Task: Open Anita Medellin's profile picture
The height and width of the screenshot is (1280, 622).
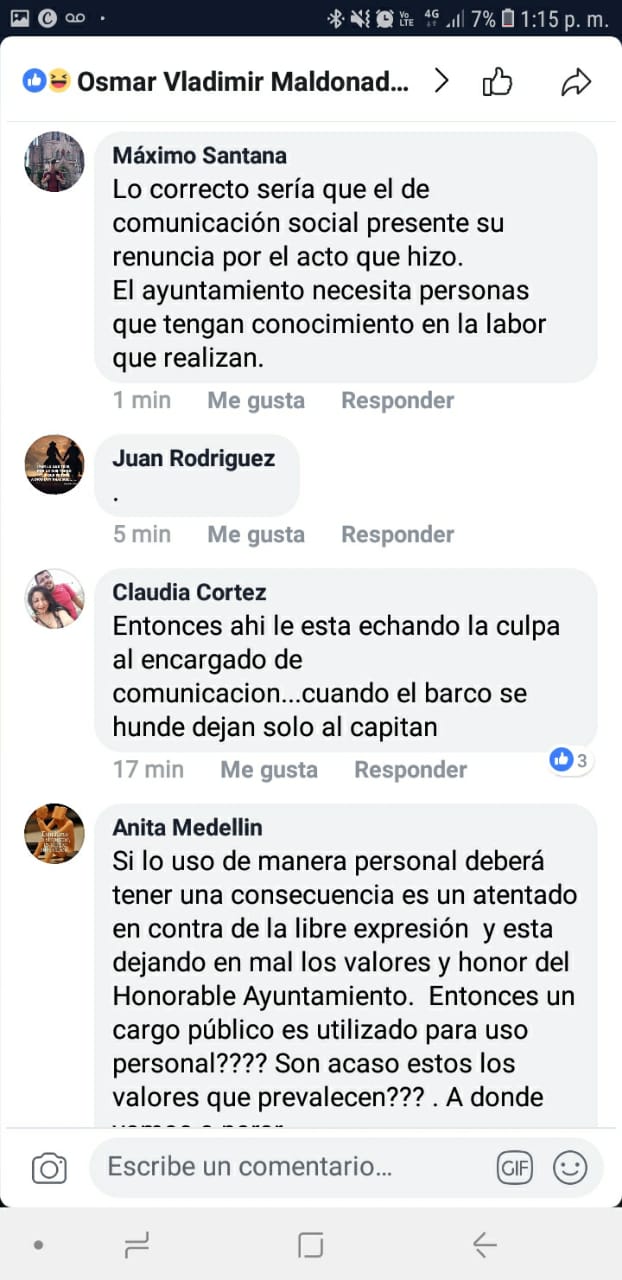Action: [54, 833]
